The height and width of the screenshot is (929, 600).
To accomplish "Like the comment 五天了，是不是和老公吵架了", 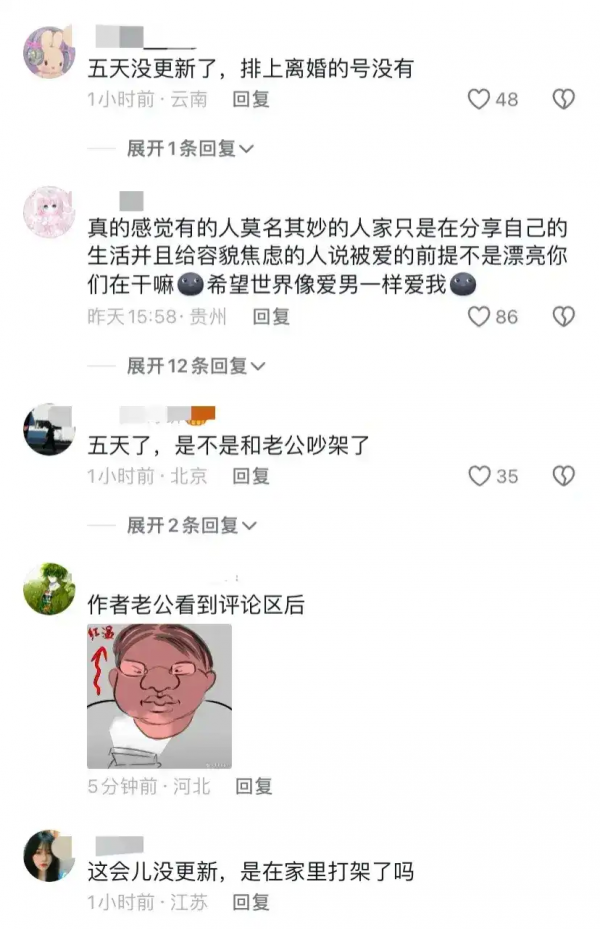I will [480, 476].
